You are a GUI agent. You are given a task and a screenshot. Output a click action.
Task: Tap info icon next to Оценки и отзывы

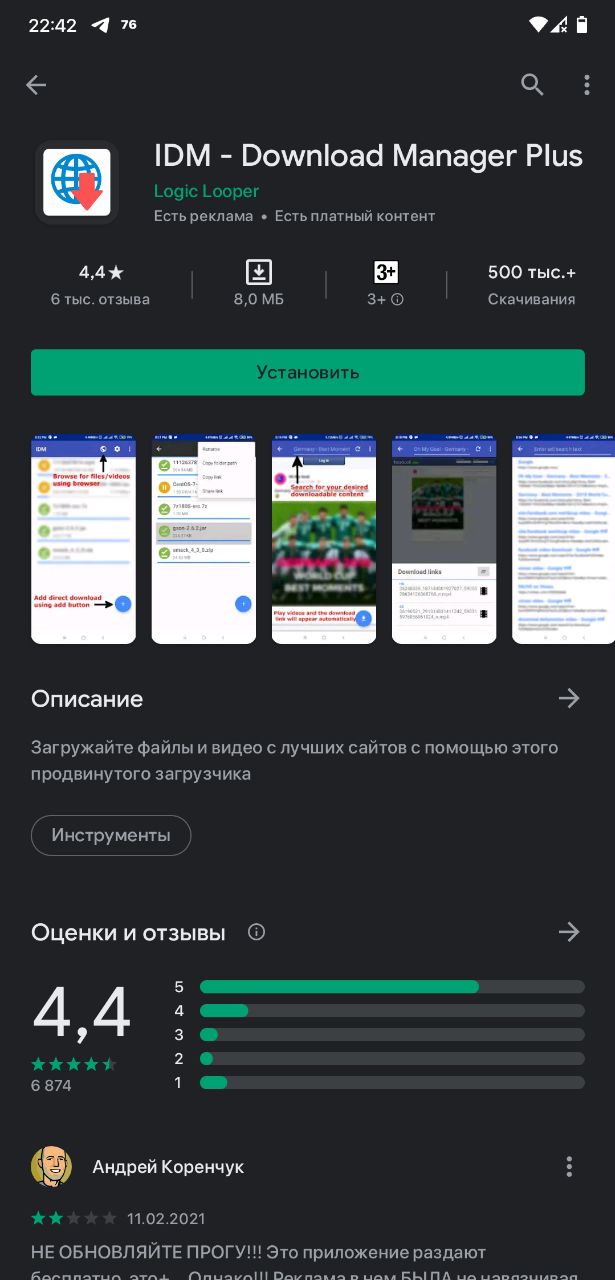click(x=256, y=932)
